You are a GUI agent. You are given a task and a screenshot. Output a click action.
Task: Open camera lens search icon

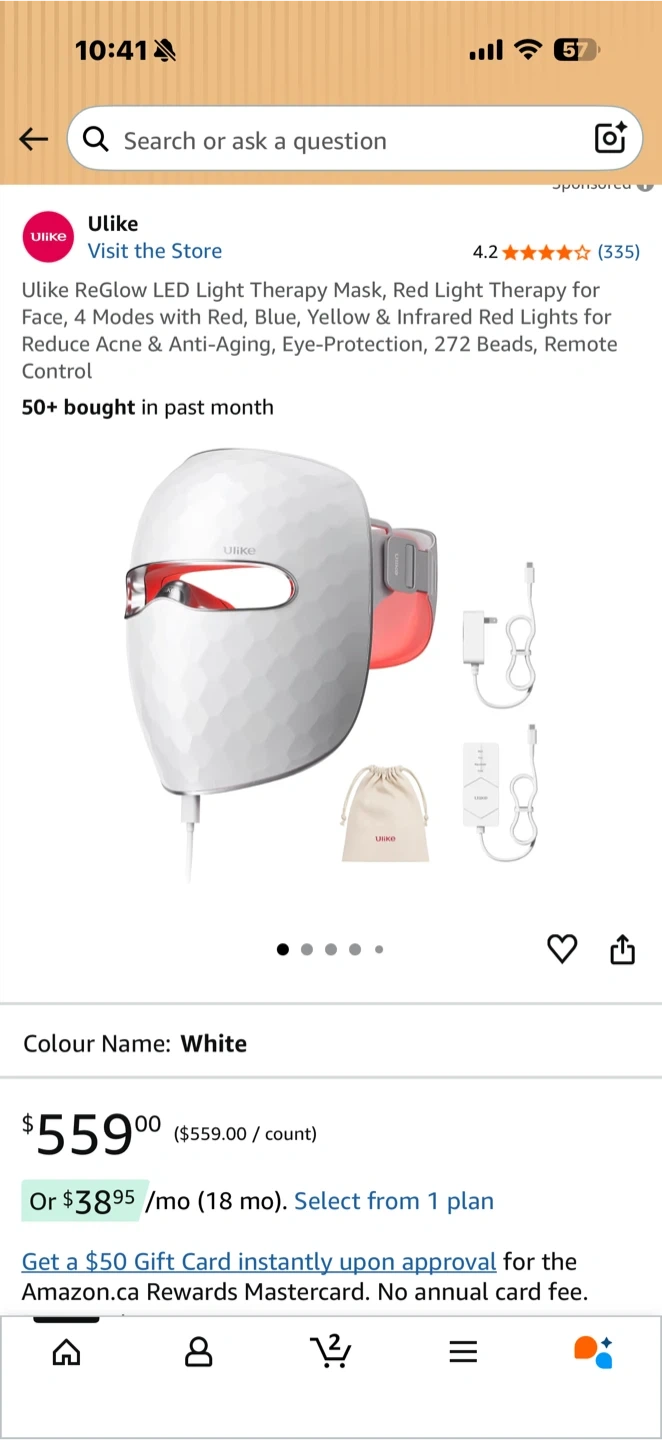[610, 138]
